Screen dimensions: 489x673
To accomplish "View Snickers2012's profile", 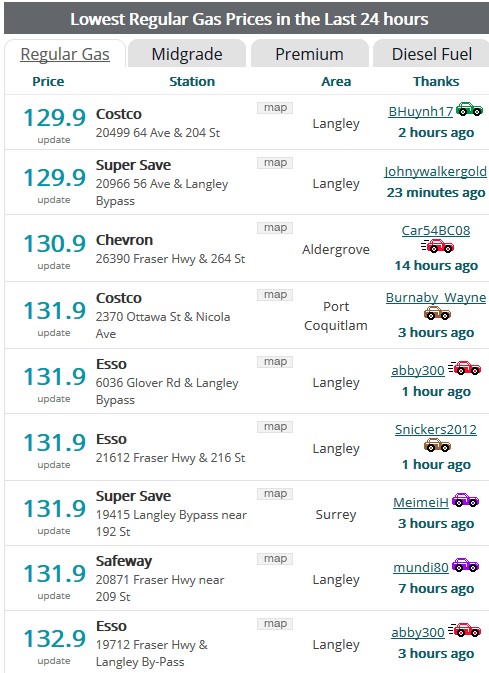I will 436,430.
